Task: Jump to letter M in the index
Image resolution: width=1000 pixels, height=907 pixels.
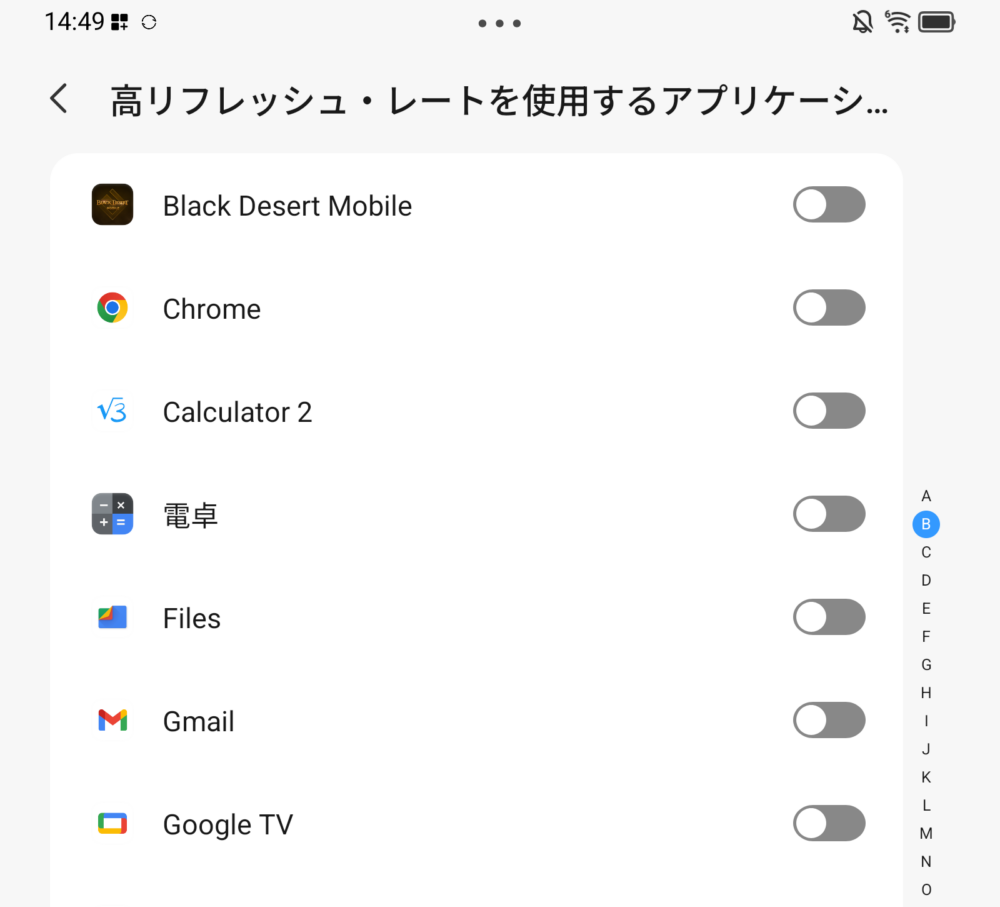Action: (926, 833)
